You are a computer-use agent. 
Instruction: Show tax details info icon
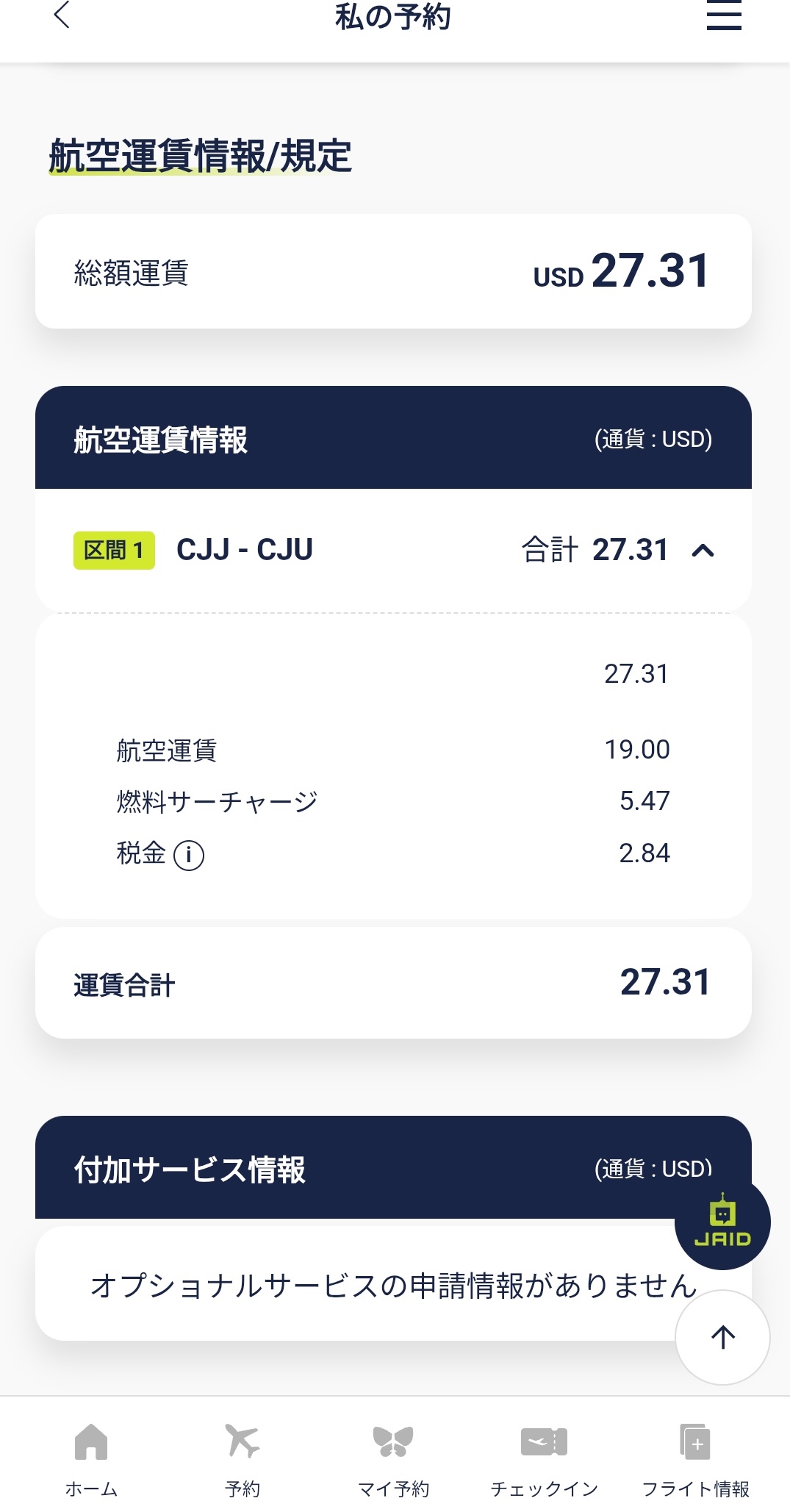[x=189, y=855]
